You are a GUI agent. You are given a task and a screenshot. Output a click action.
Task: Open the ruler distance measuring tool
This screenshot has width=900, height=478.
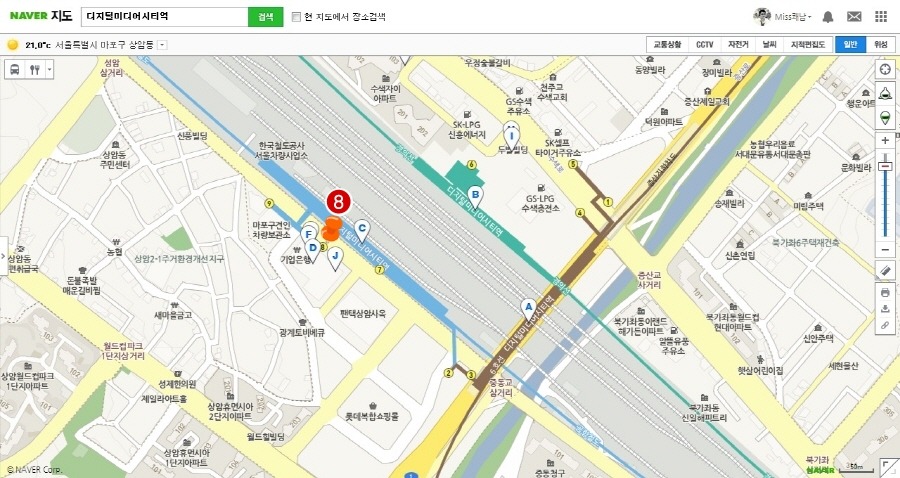(x=885, y=271)
